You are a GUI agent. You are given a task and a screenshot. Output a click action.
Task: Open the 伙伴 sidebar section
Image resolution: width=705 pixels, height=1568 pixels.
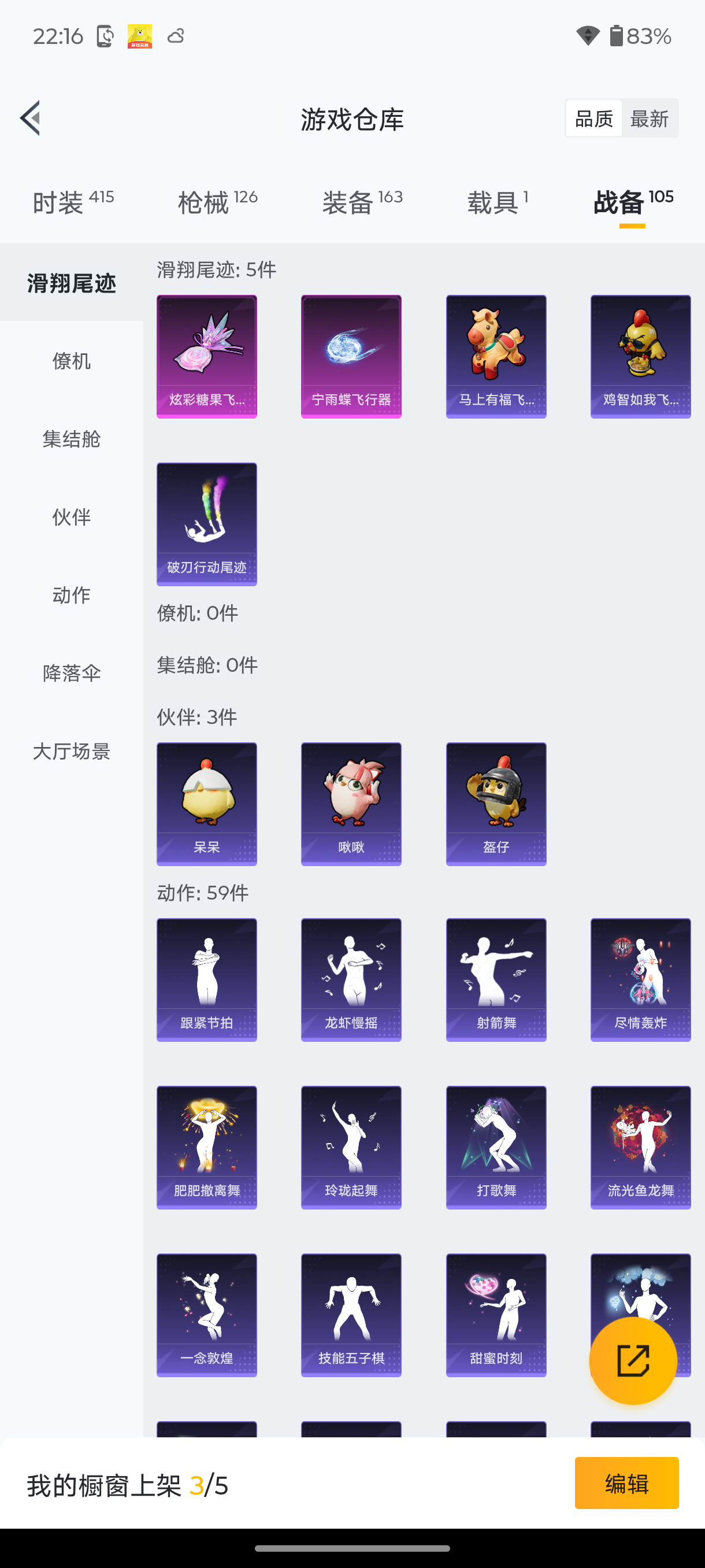tap(71, 517)
